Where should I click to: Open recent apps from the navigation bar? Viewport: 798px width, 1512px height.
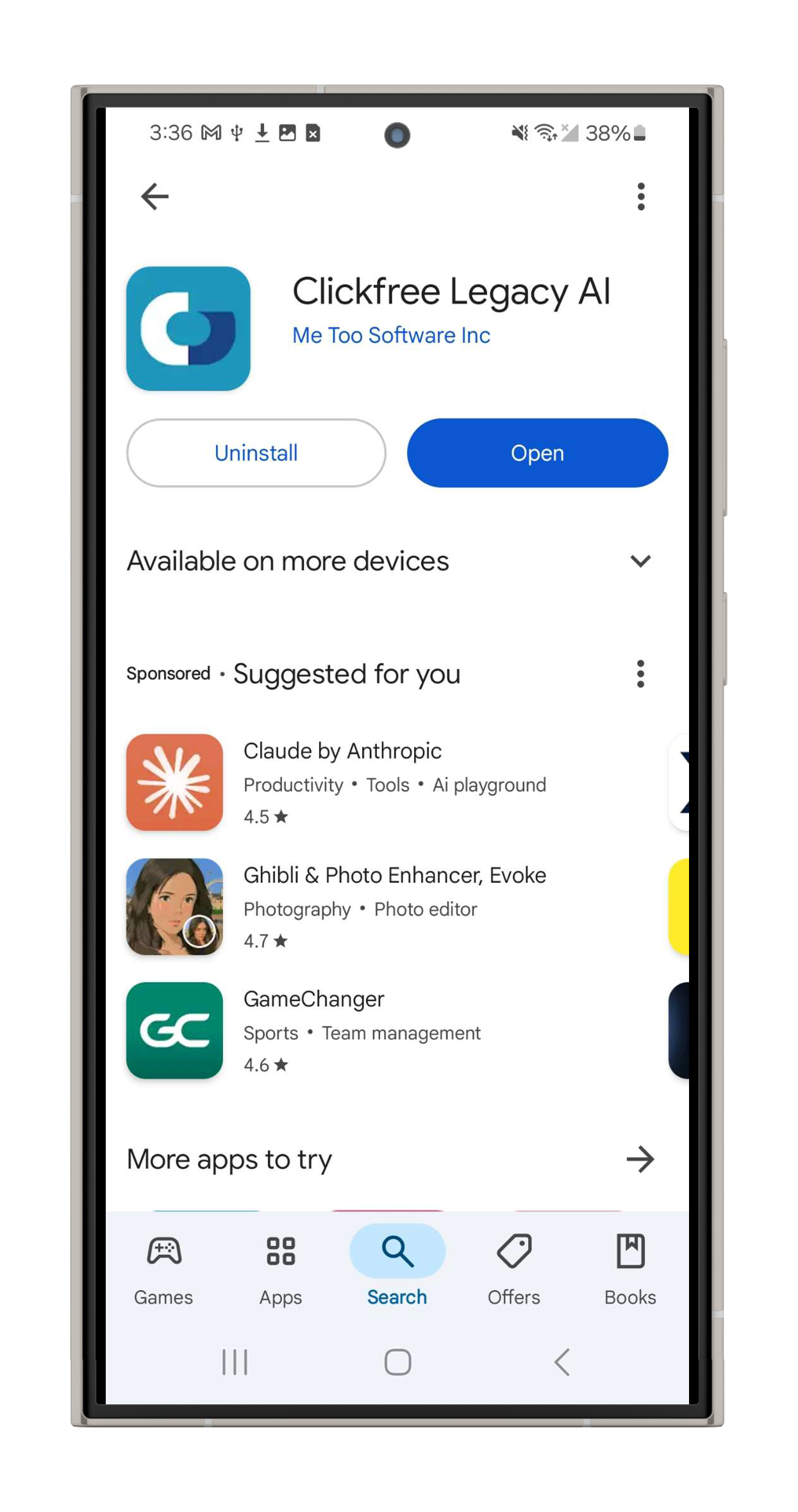click(x=235, y=1362)
